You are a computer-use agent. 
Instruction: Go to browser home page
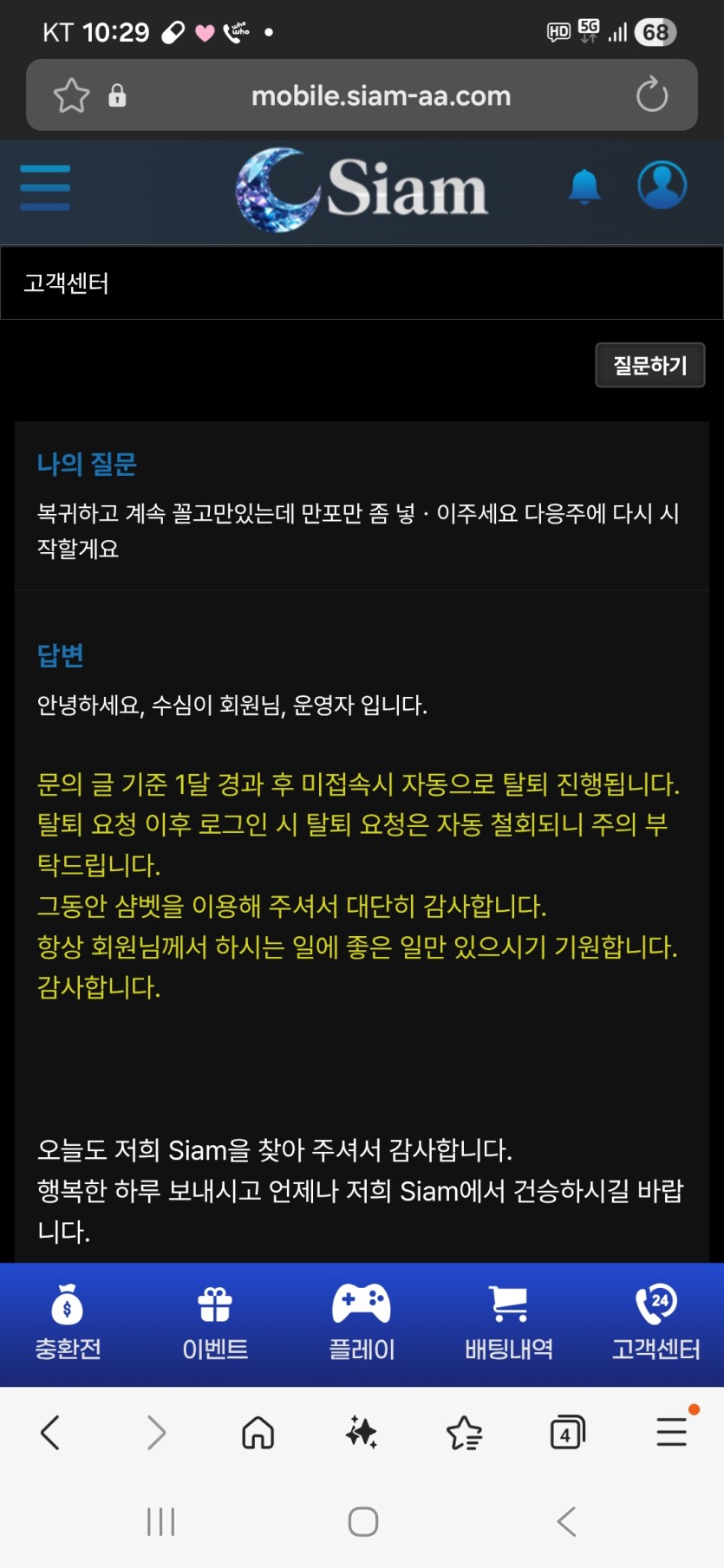[x=258, y=1433]
